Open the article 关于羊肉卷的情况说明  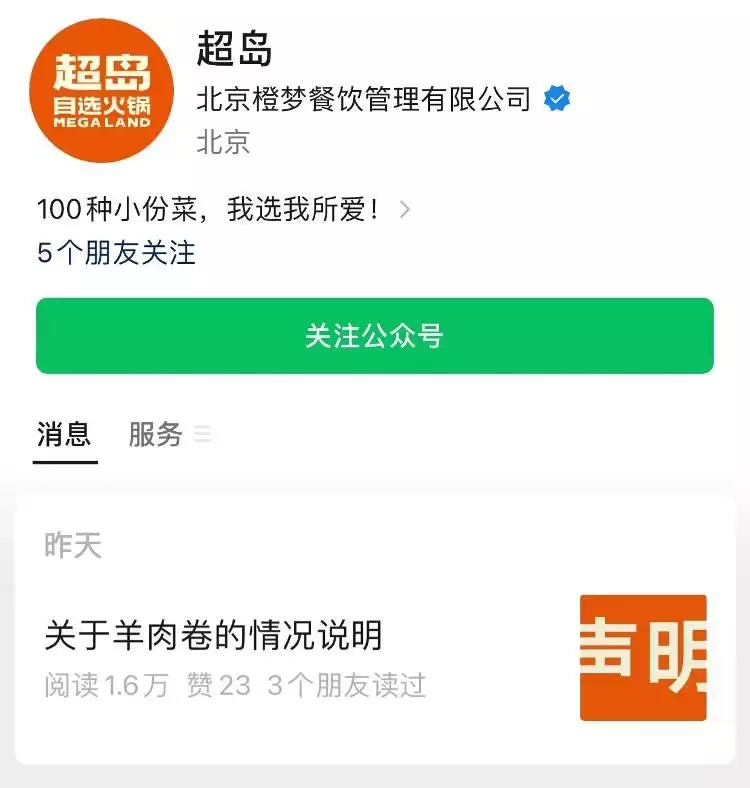tap(213, 635)
